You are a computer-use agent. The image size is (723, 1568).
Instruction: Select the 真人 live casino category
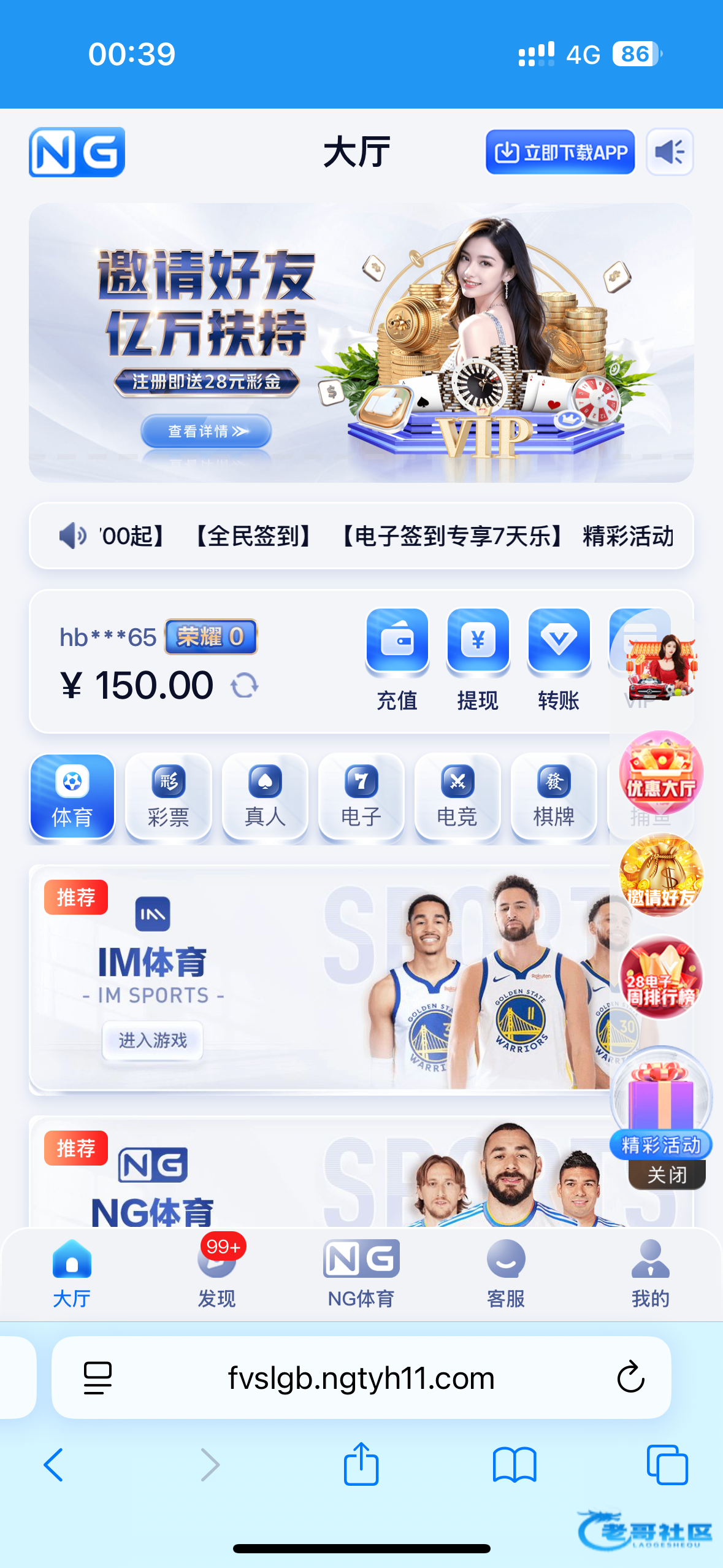pyautogui.click(x=265, y=796)
